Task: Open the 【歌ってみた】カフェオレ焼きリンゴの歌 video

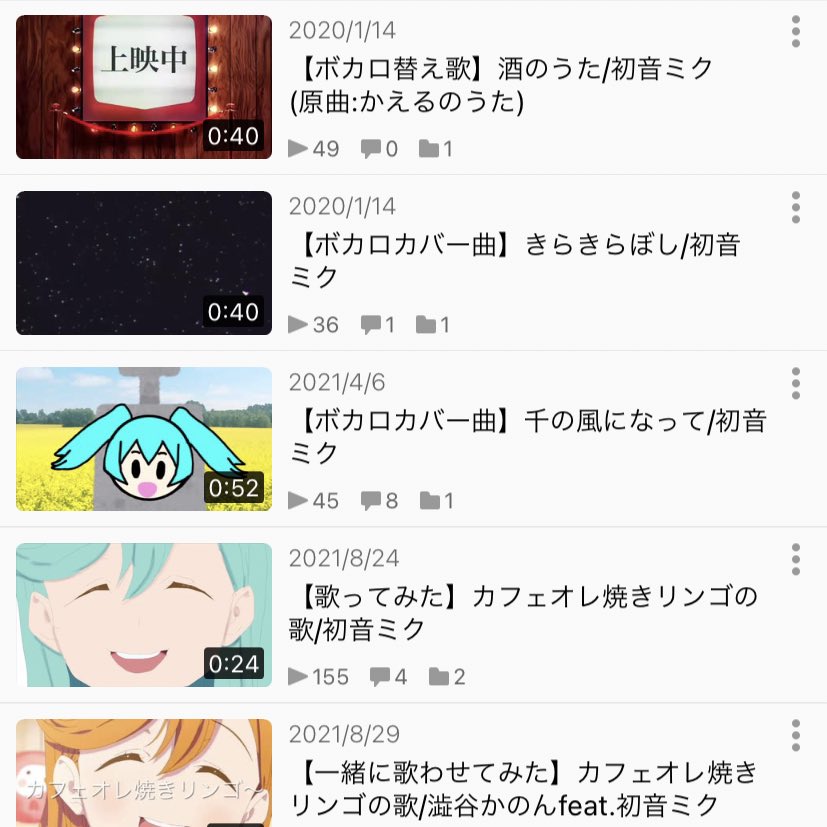Action: coord(144,615)
